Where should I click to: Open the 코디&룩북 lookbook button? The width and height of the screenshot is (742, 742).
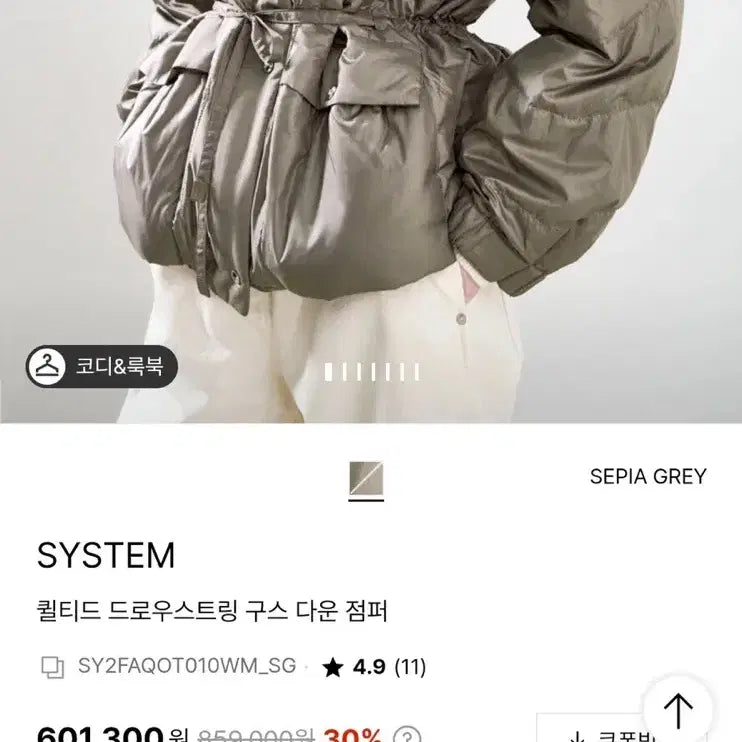101,367
